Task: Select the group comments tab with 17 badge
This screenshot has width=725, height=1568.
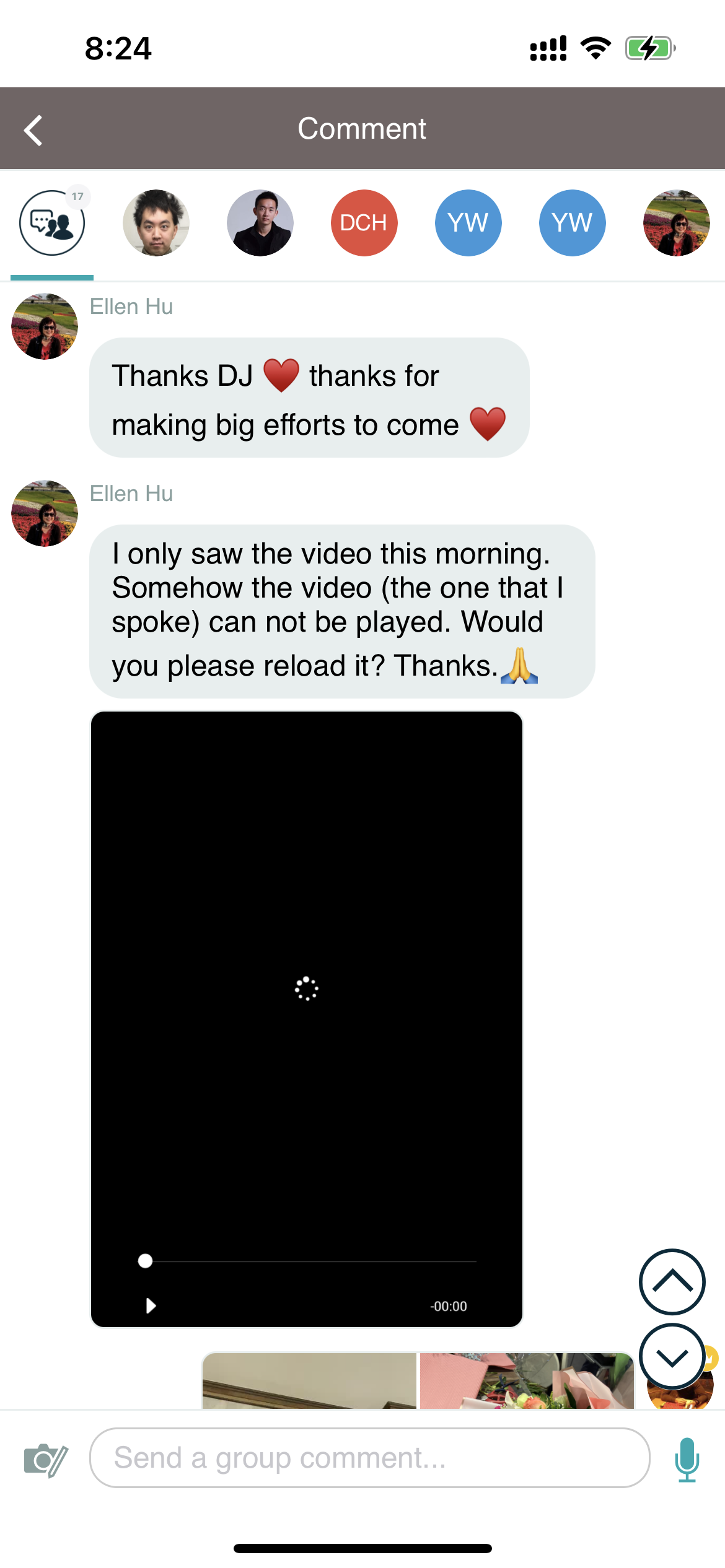Action: click(x=52, y=223)
